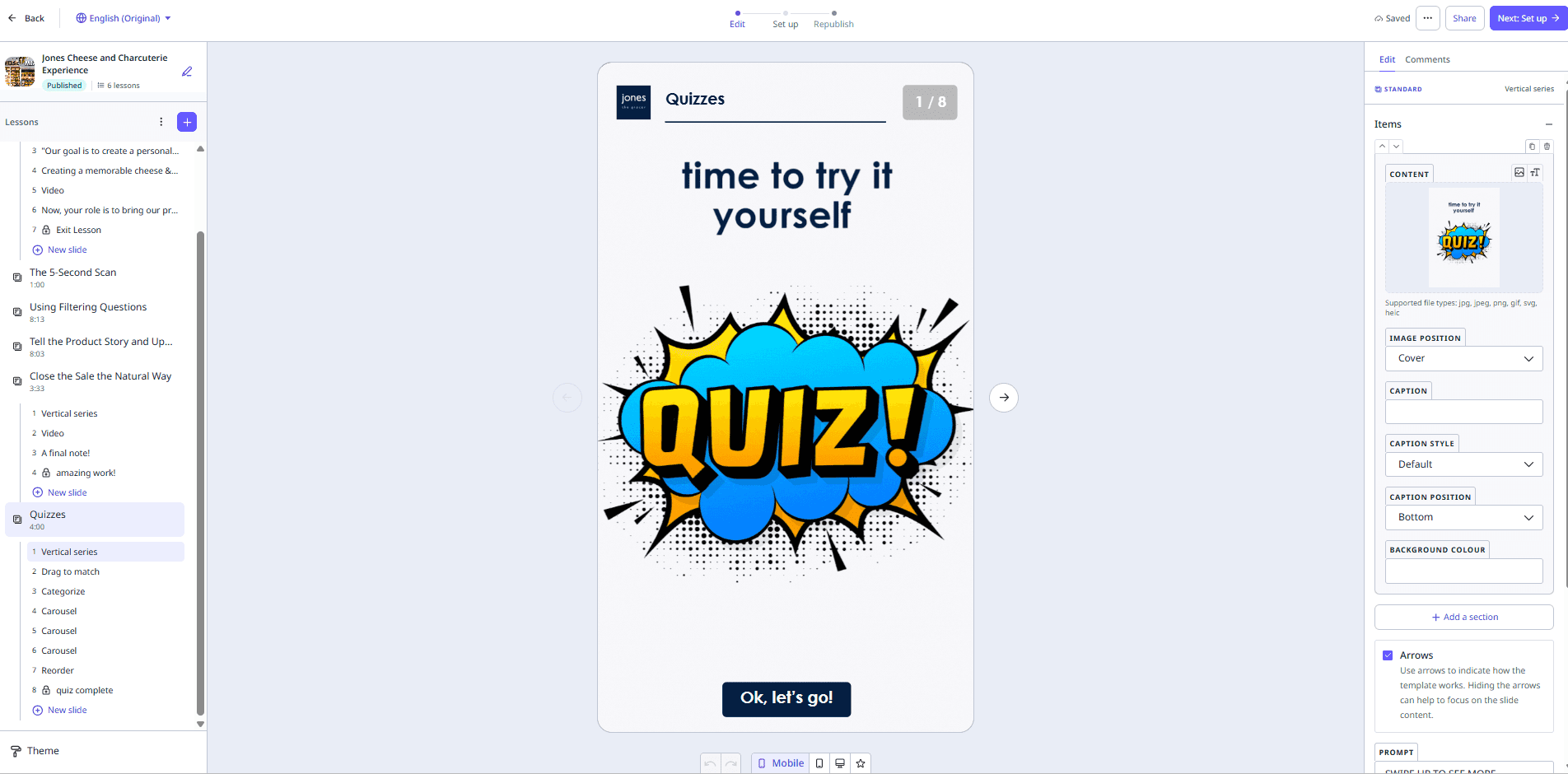Switch to the Comments tab
1568x774 pixels.
[1427, 59]
